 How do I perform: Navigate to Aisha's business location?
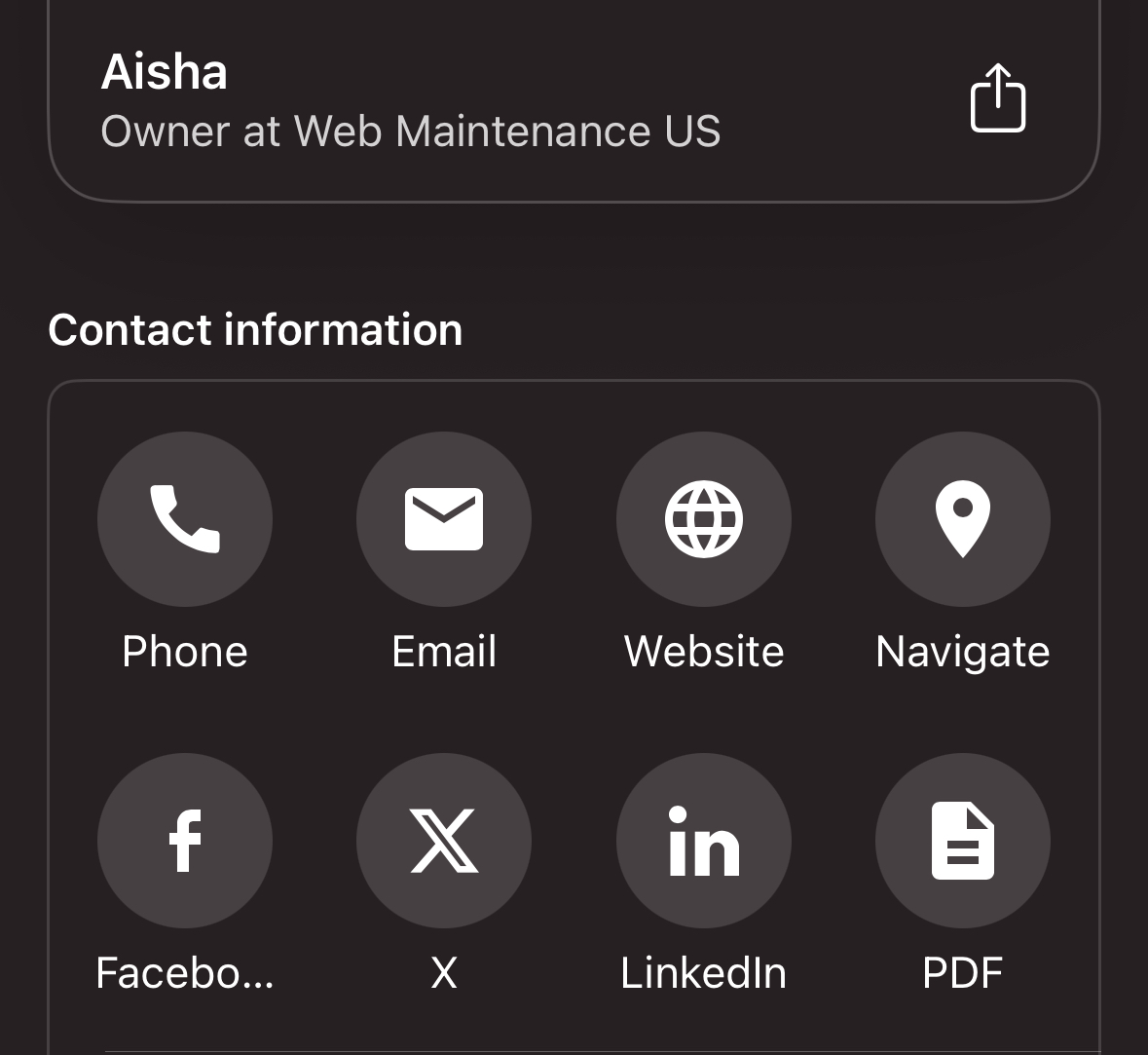(963, 519)
